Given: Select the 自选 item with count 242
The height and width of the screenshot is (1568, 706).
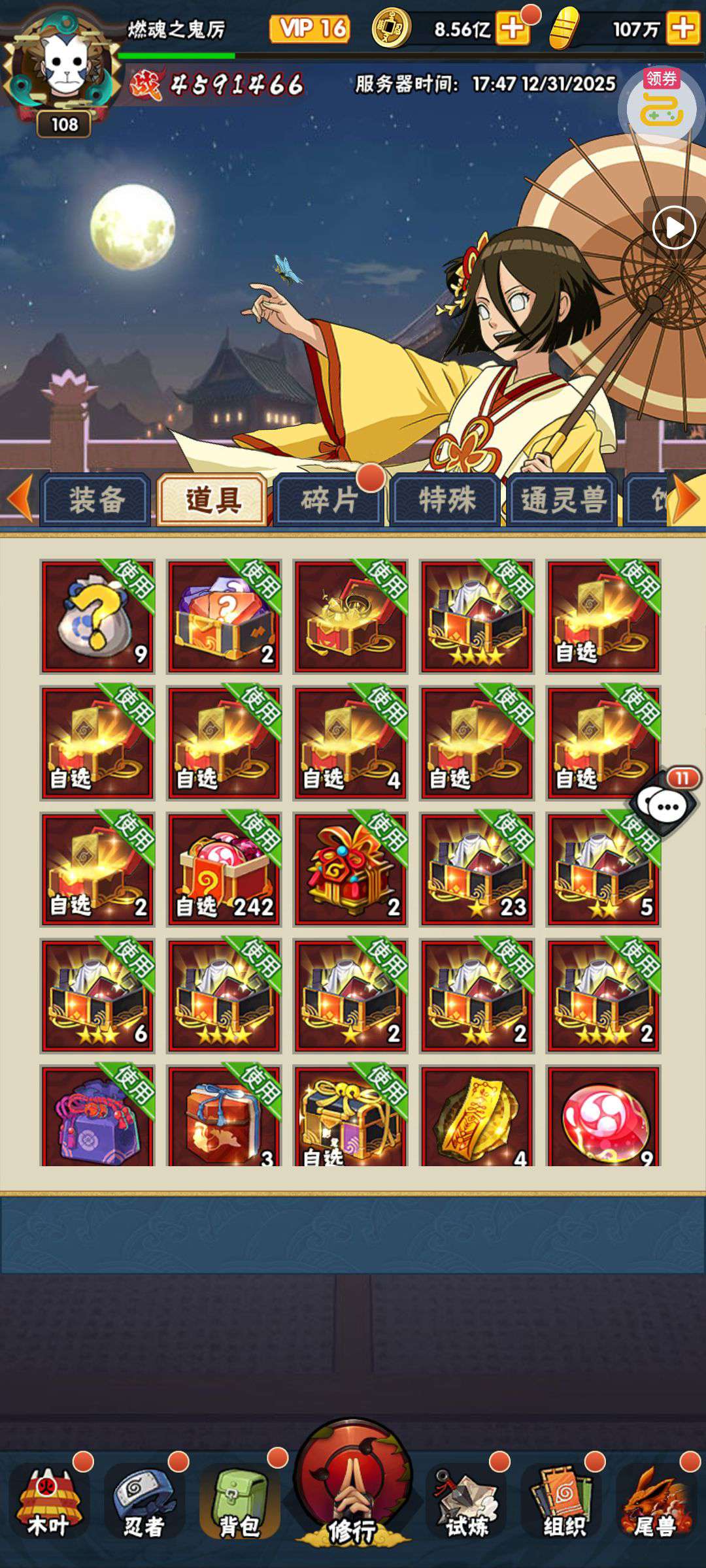Looking at the screenshot, I should click(224, 870).
